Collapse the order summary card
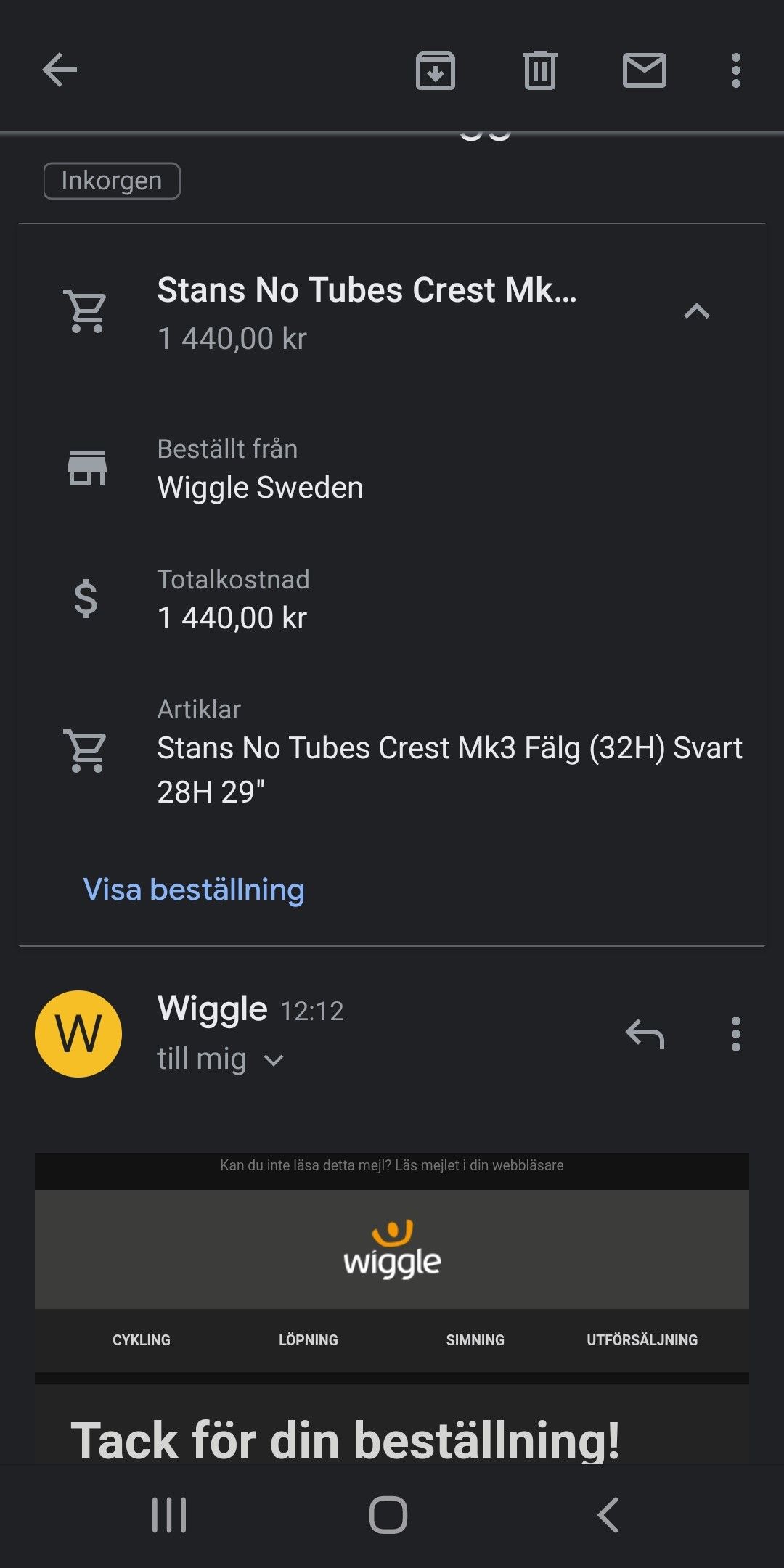The image size is (784, 1568). click(696, 311)
